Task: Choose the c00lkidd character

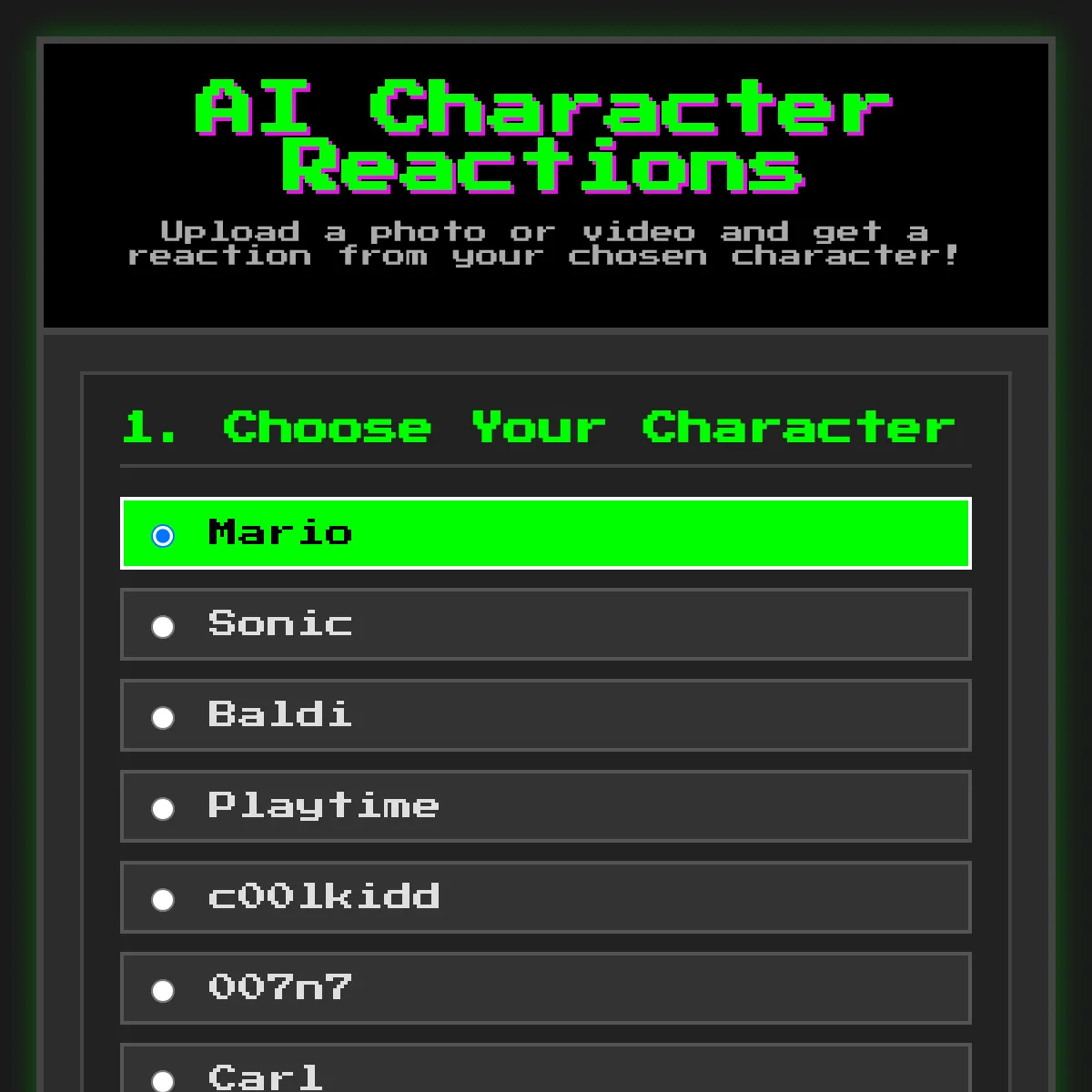Action: (x=163, y=899)
